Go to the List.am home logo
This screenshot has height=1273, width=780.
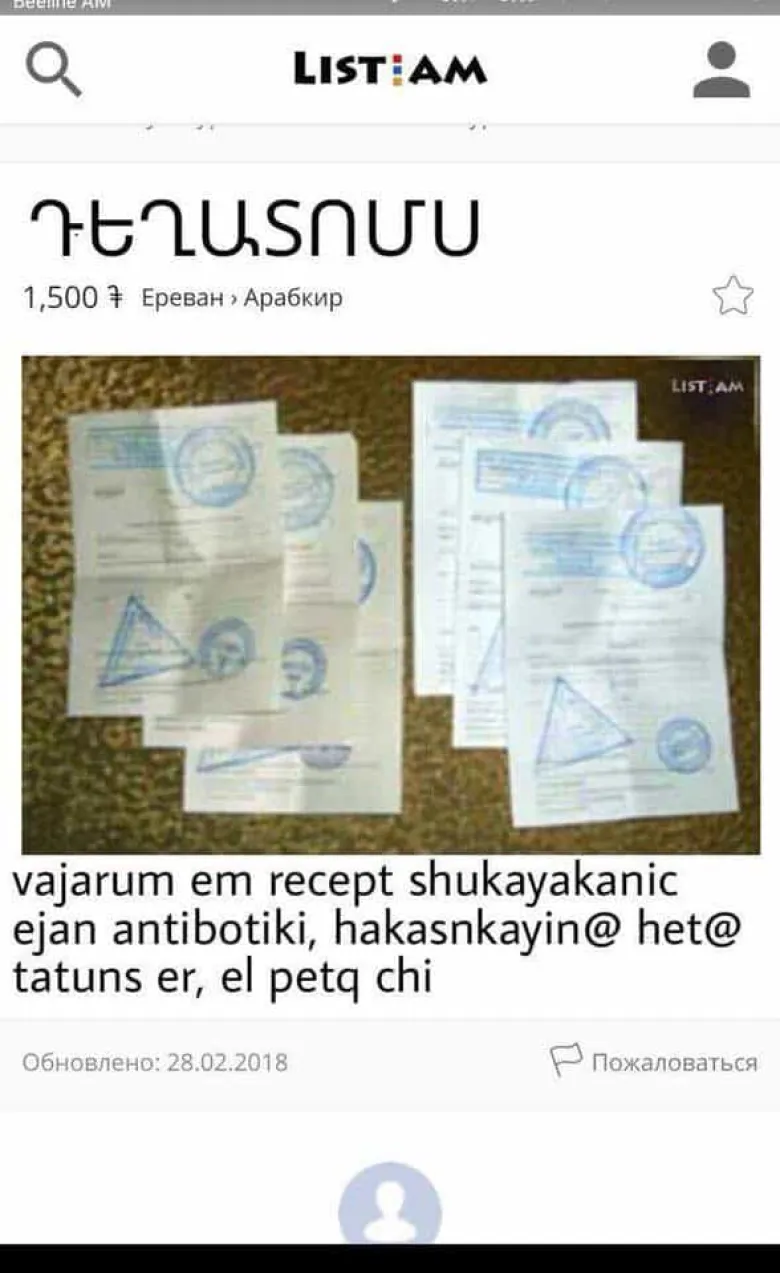(x=390, y=69)
